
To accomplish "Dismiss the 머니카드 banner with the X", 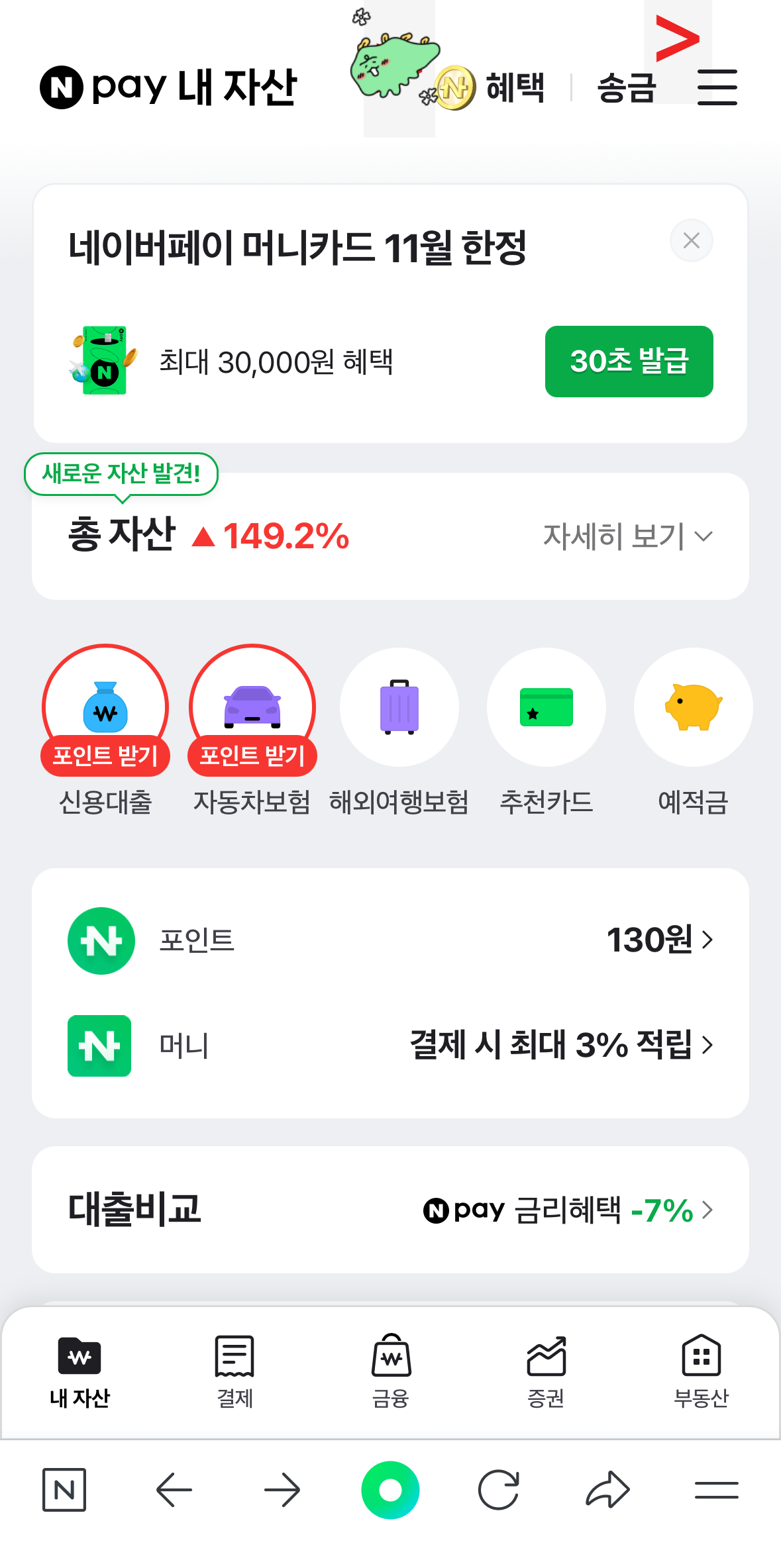I will pyautogui.click(x=691, y=240).
